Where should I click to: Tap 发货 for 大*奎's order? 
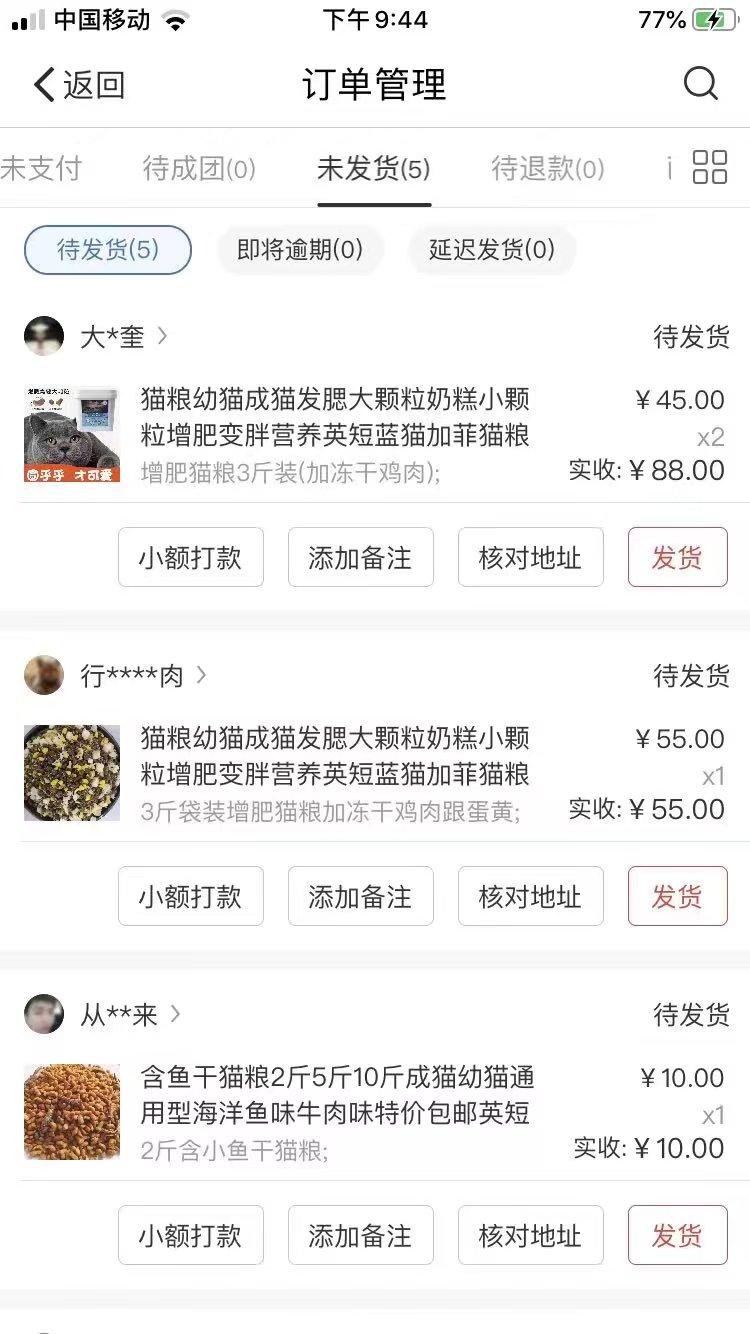pos(677,557)
